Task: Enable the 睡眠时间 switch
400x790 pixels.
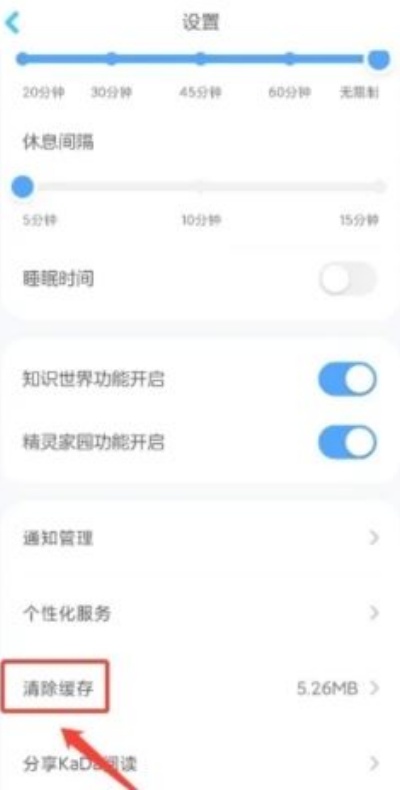Action: [348, 279]
